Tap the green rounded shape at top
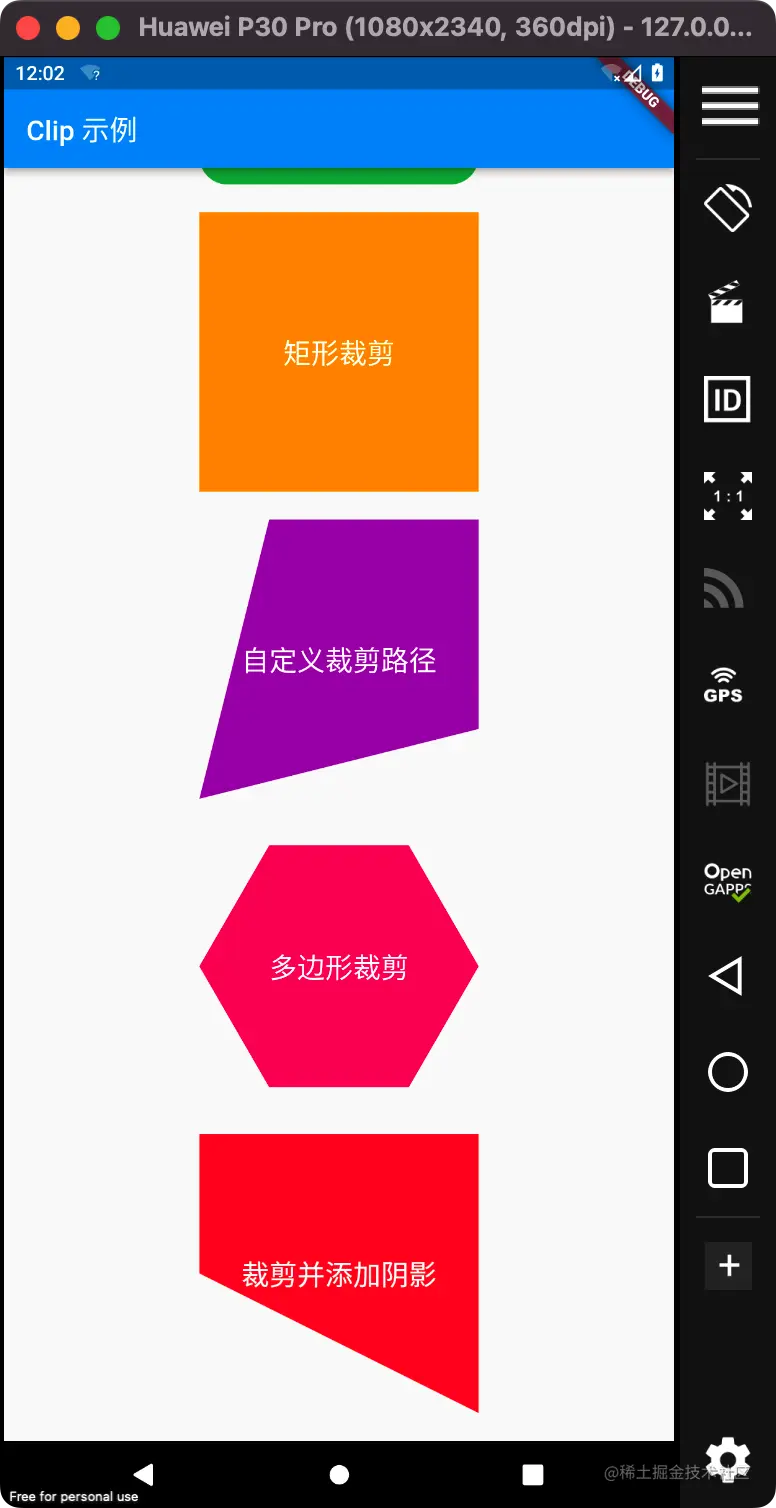Viewport: 776px width, 1508px height. [339, 170]
